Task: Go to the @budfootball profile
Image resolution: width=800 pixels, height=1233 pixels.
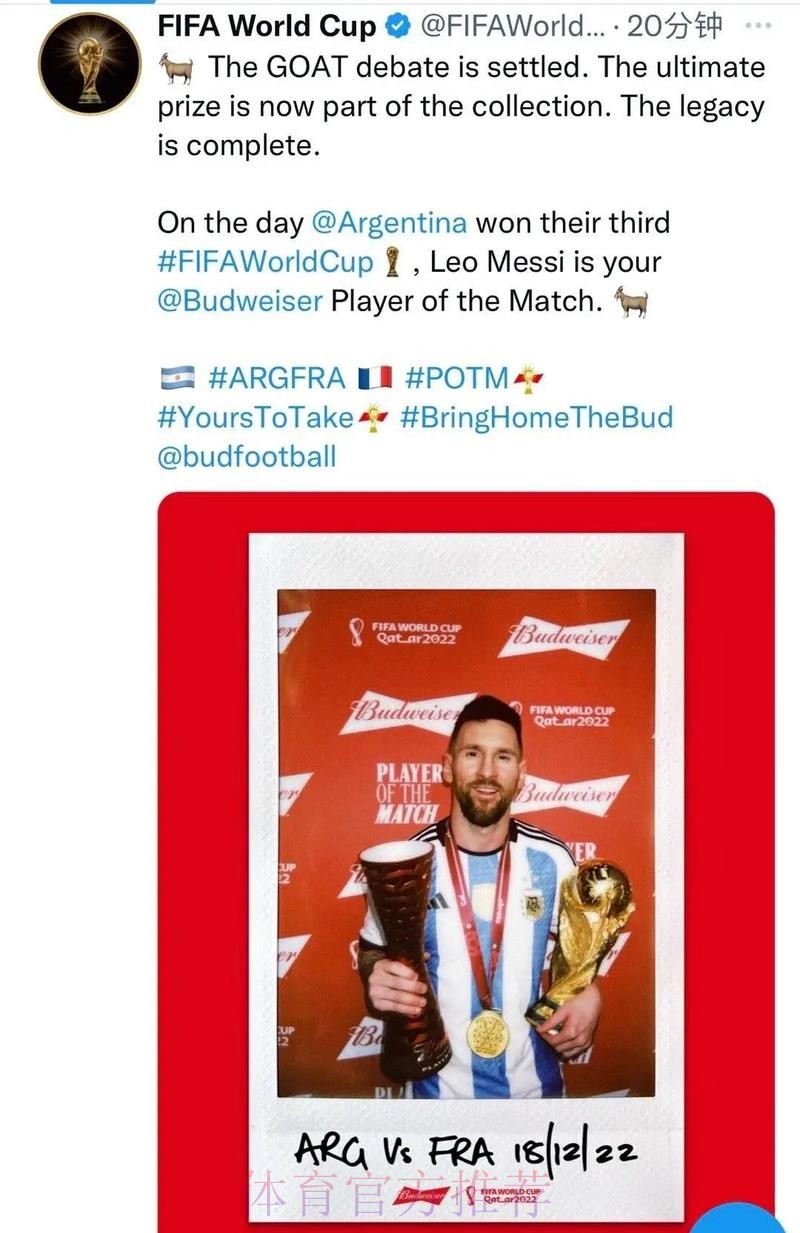Action: (x=247, y=457)
